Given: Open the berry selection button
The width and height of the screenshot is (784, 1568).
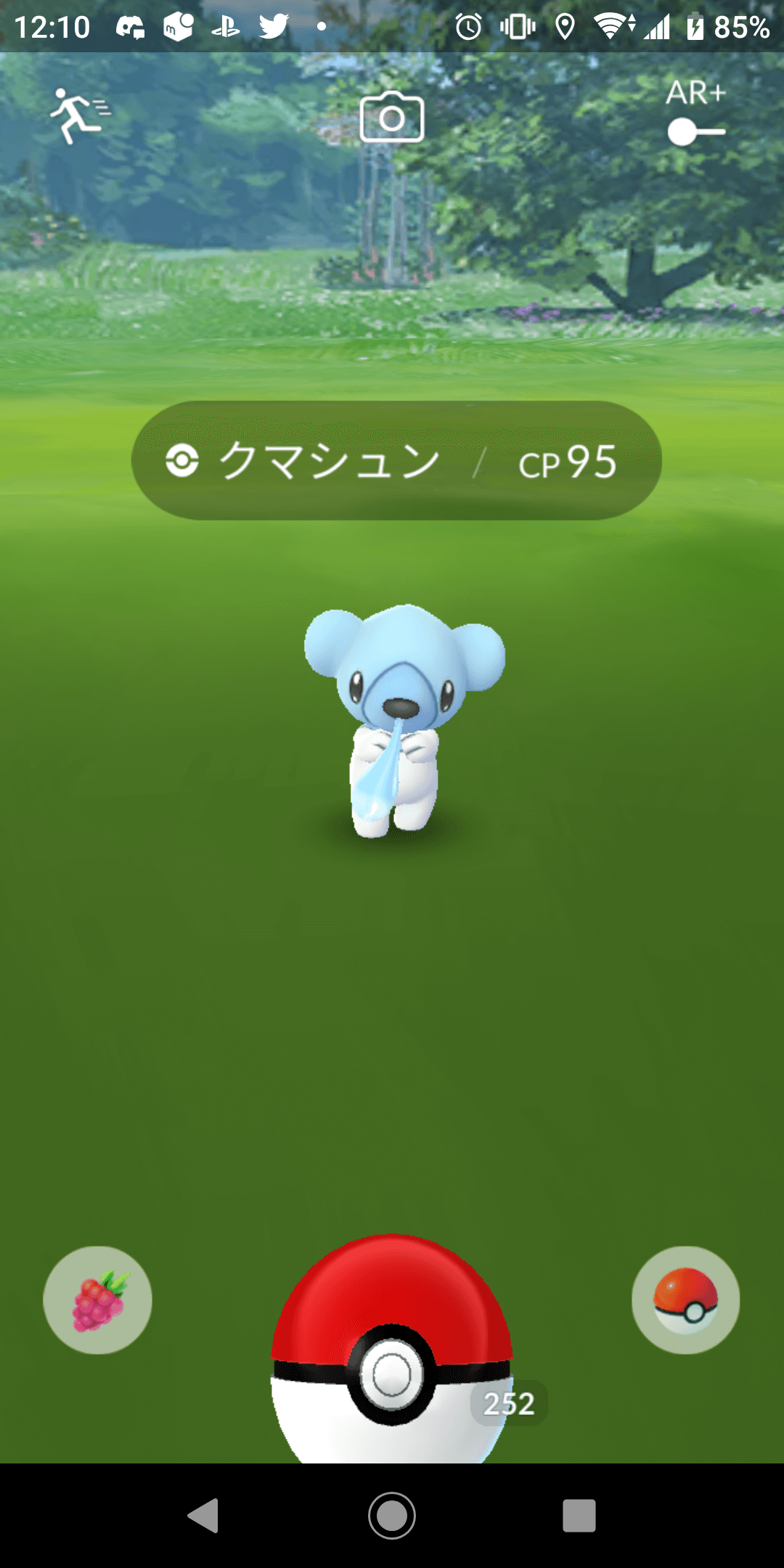Looking at the screenshot, I should tap(98, 1300).
